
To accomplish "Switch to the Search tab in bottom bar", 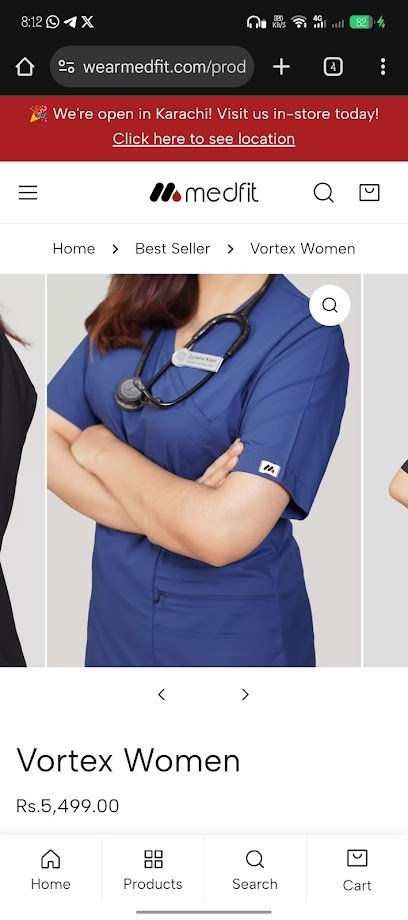I will tap(255, 870).
